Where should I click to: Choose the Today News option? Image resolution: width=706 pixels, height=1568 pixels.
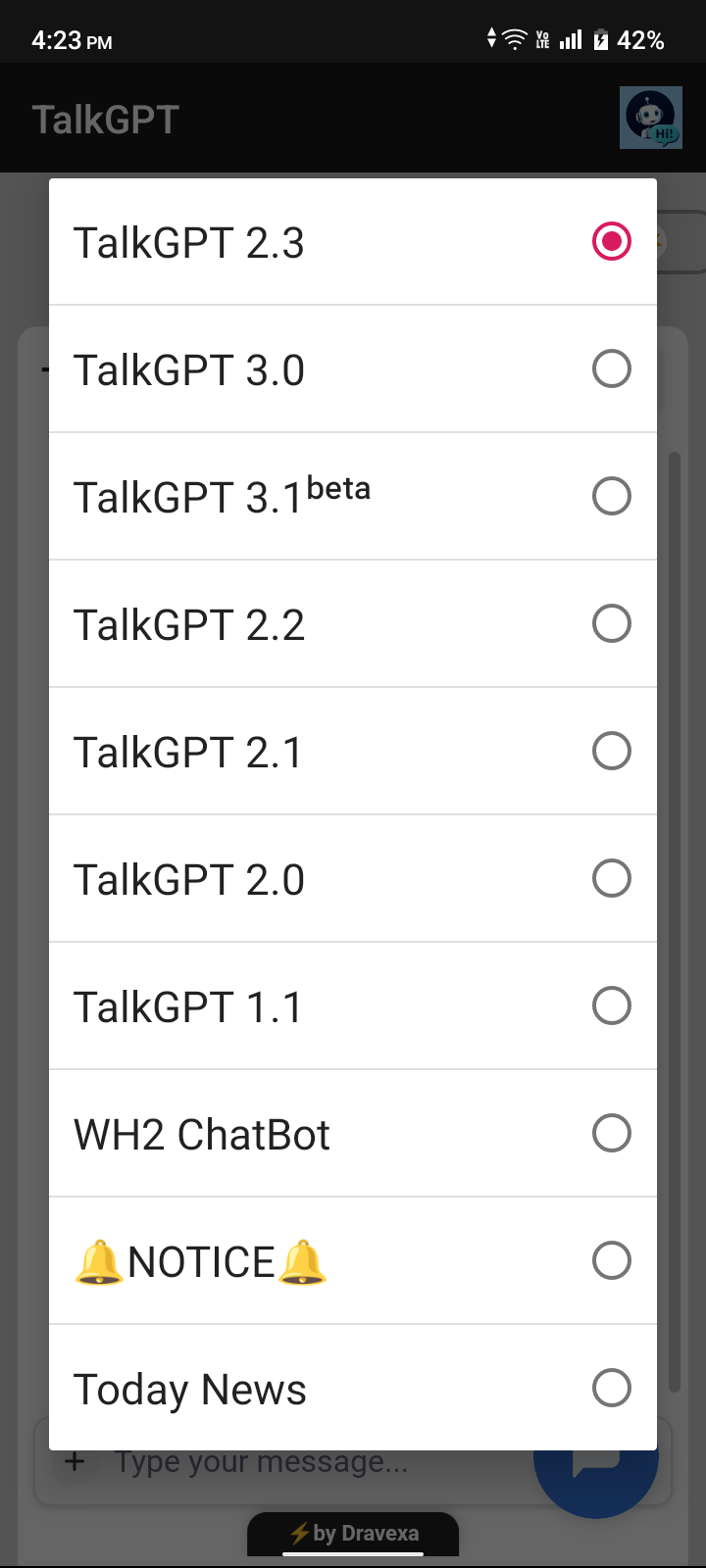(x=353, y=1389)
